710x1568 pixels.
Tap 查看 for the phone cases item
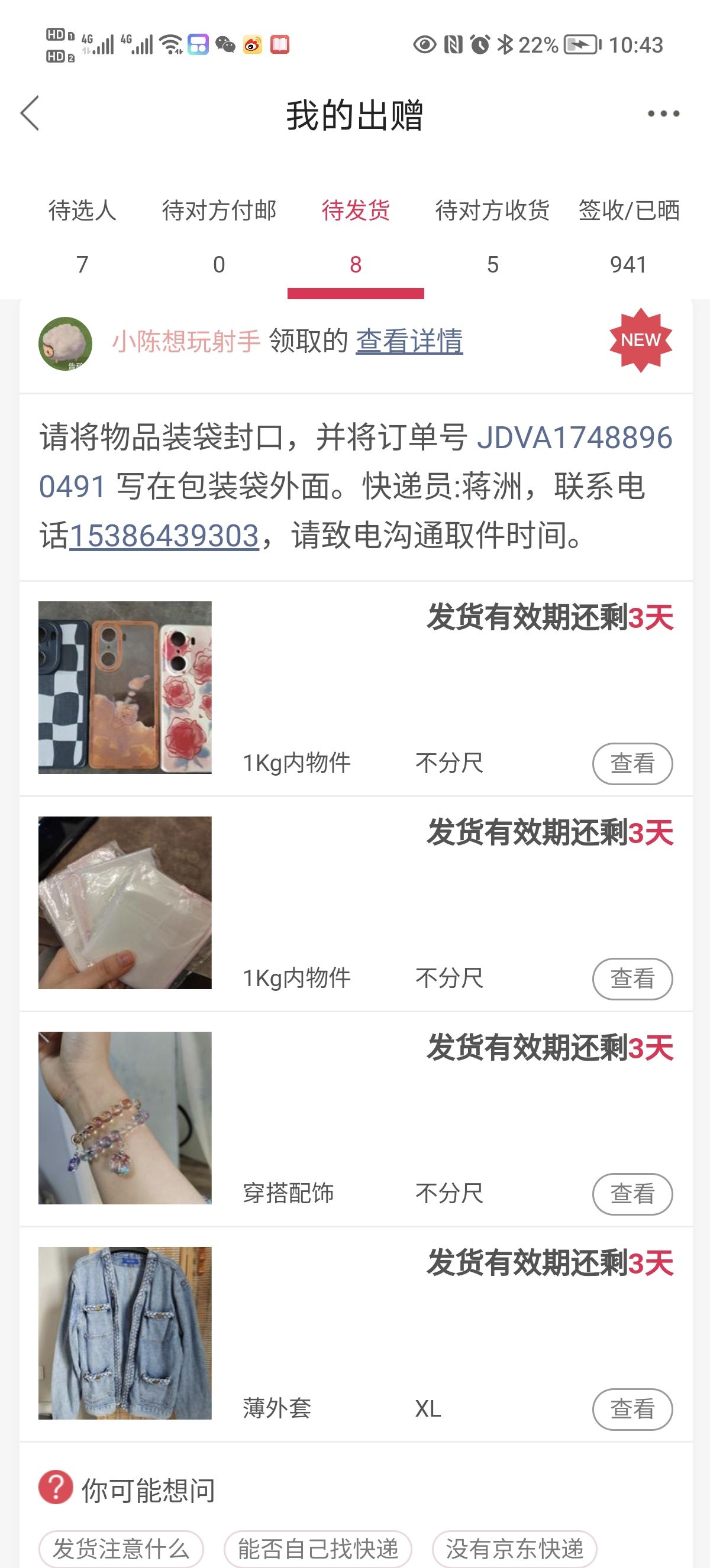tap(632, 763)
